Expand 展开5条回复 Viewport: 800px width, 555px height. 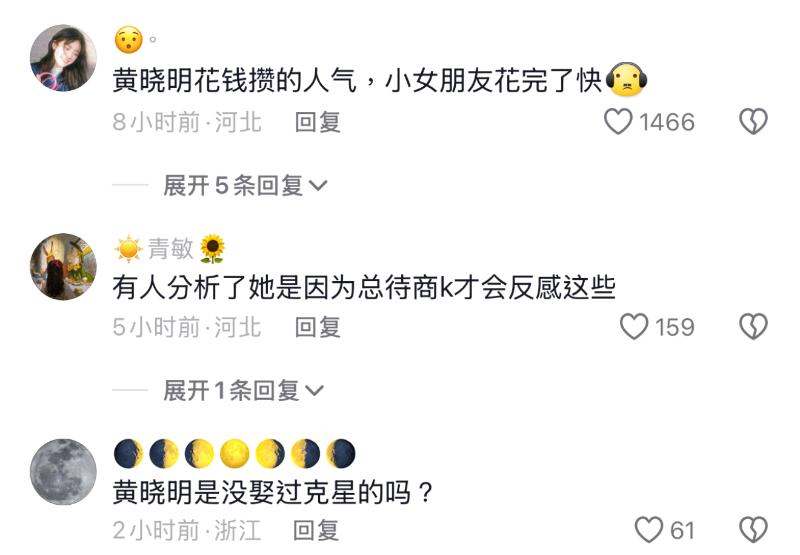click(245, 186)
